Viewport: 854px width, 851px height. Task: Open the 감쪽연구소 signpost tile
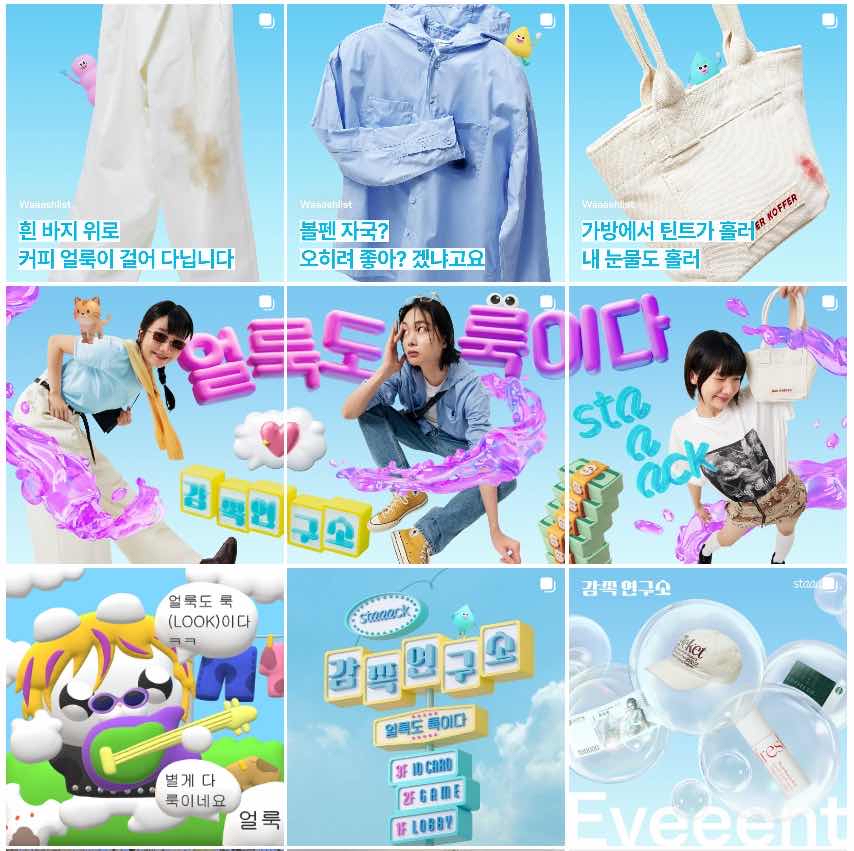pyautogui.click(x=426, y=707)
